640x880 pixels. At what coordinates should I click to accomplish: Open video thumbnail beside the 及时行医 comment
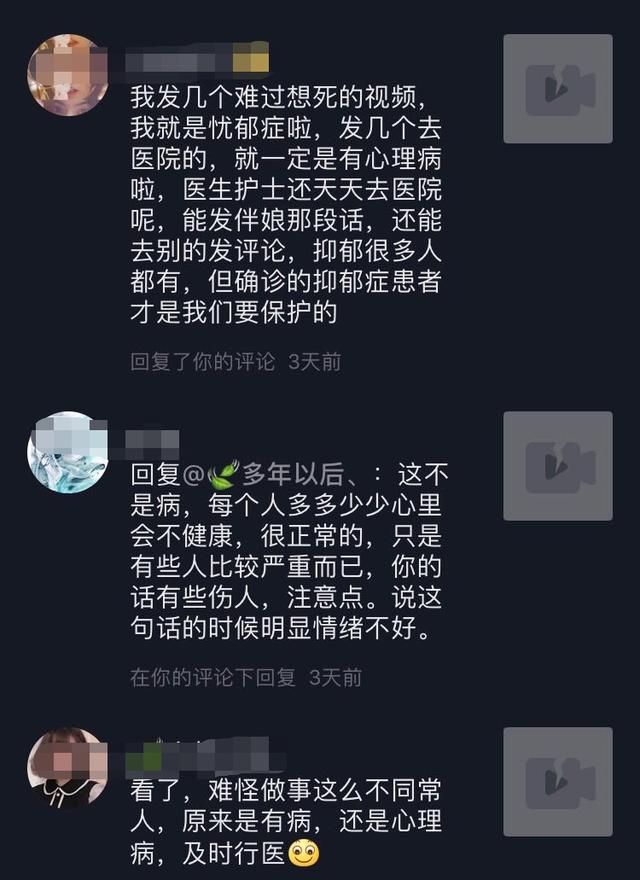point(557,781)
